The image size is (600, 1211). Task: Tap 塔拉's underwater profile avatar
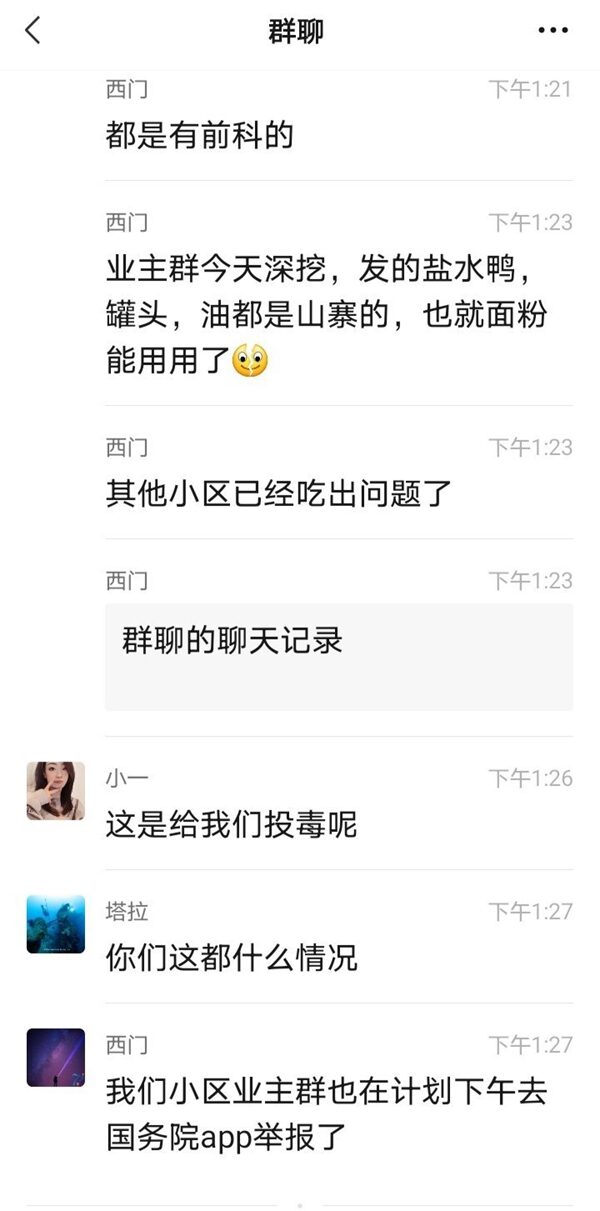click(x=56, y=924)
